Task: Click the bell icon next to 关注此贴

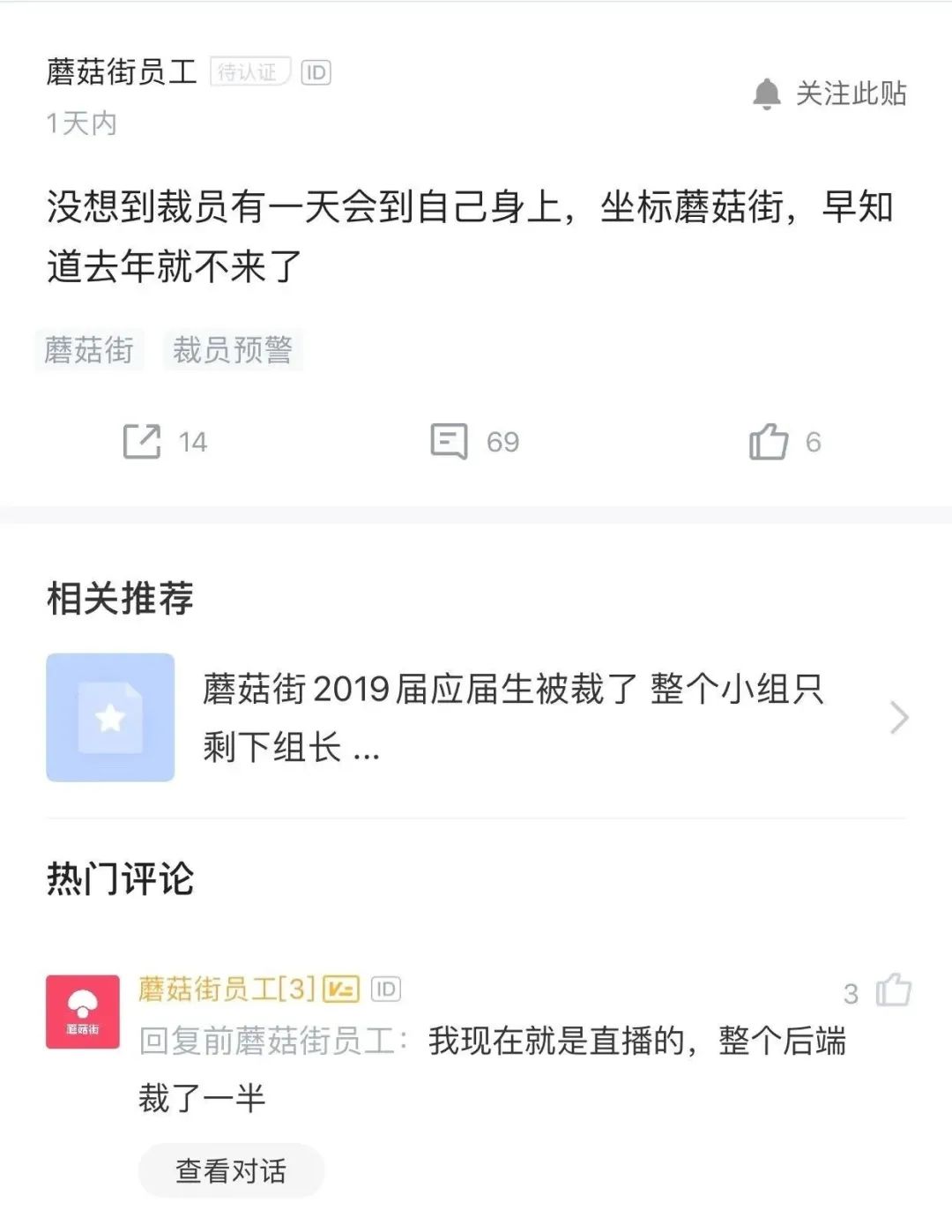Action: coord(766,95)
